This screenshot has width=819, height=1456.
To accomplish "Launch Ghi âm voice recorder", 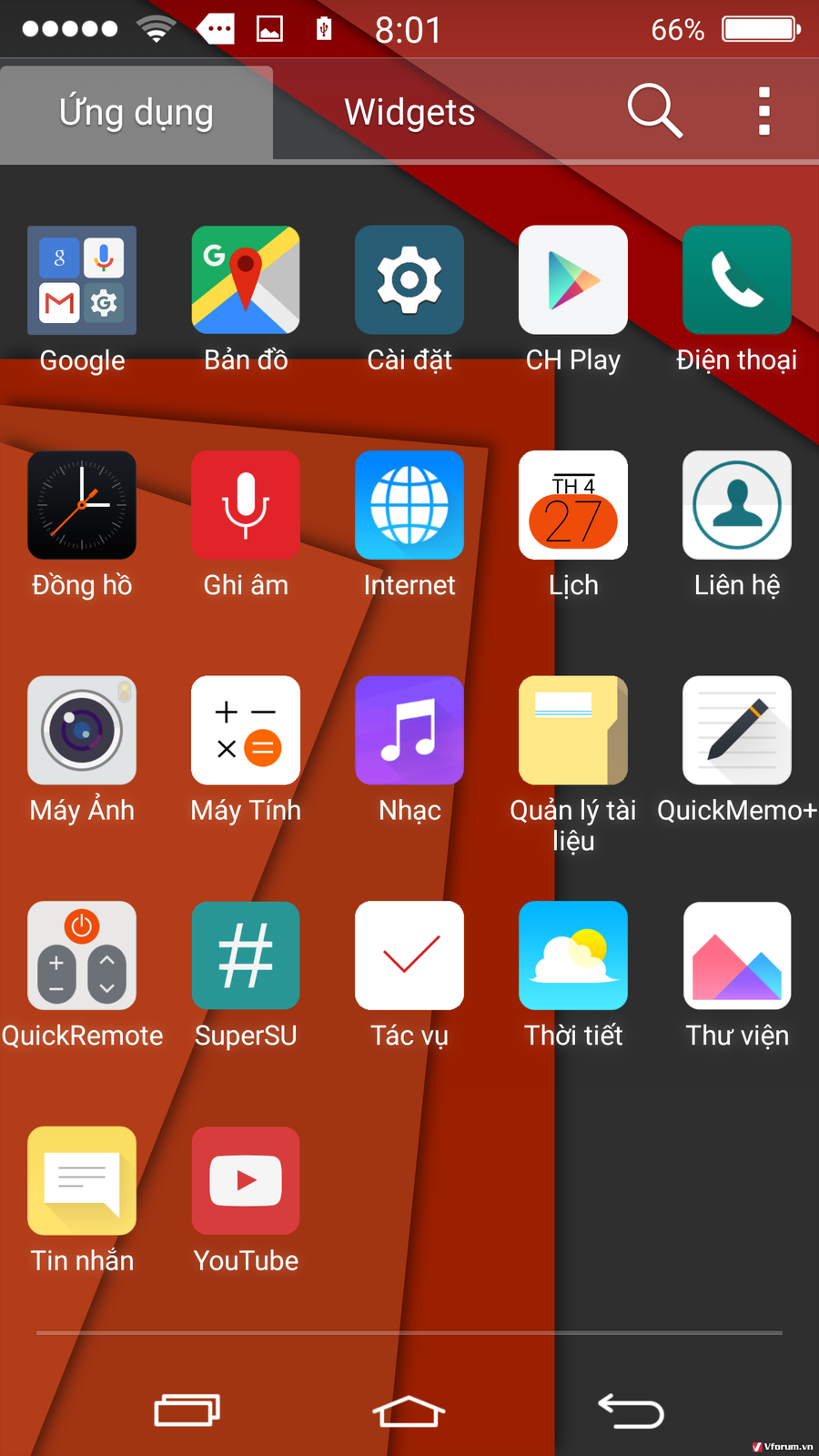I will point(246,505).
